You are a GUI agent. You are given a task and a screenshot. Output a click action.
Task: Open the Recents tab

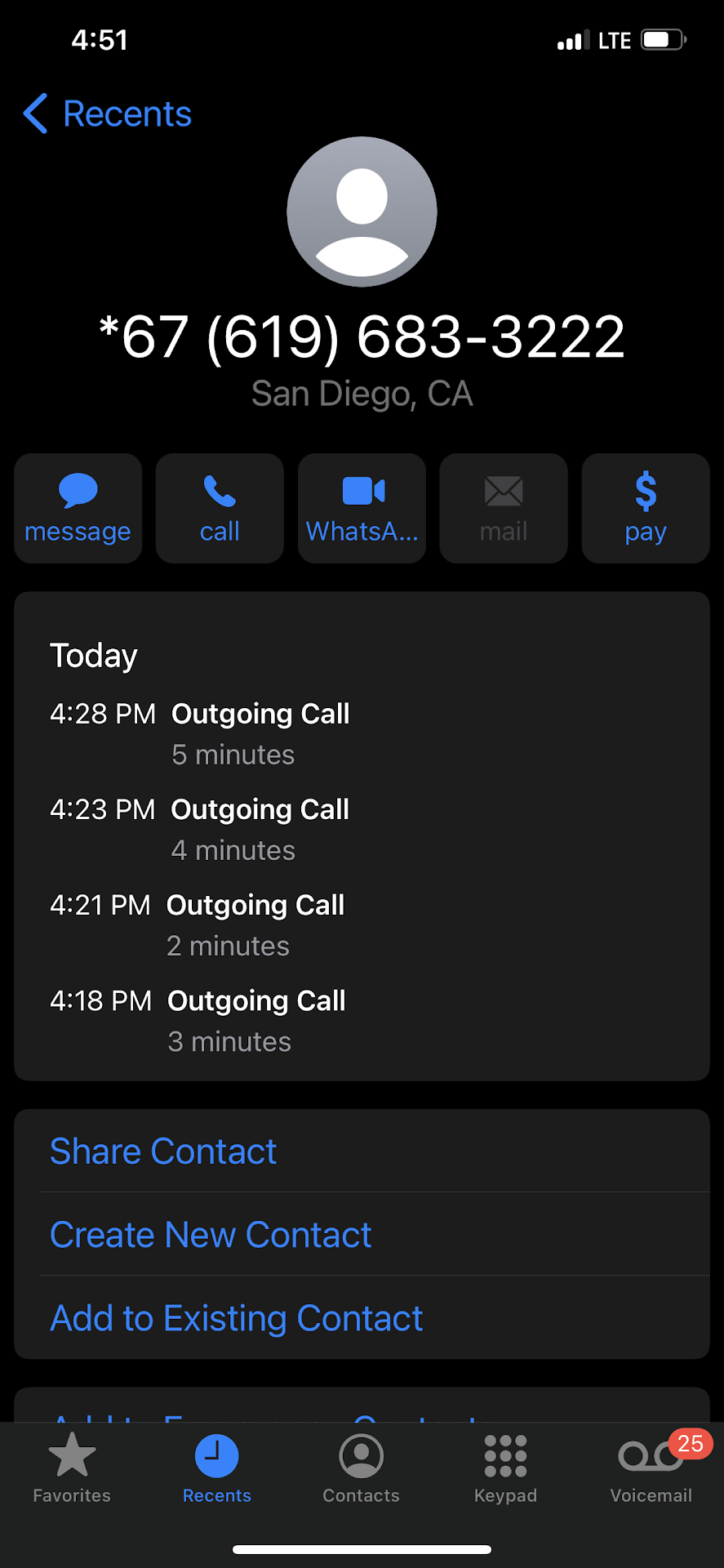click(x=217, y=1468)
